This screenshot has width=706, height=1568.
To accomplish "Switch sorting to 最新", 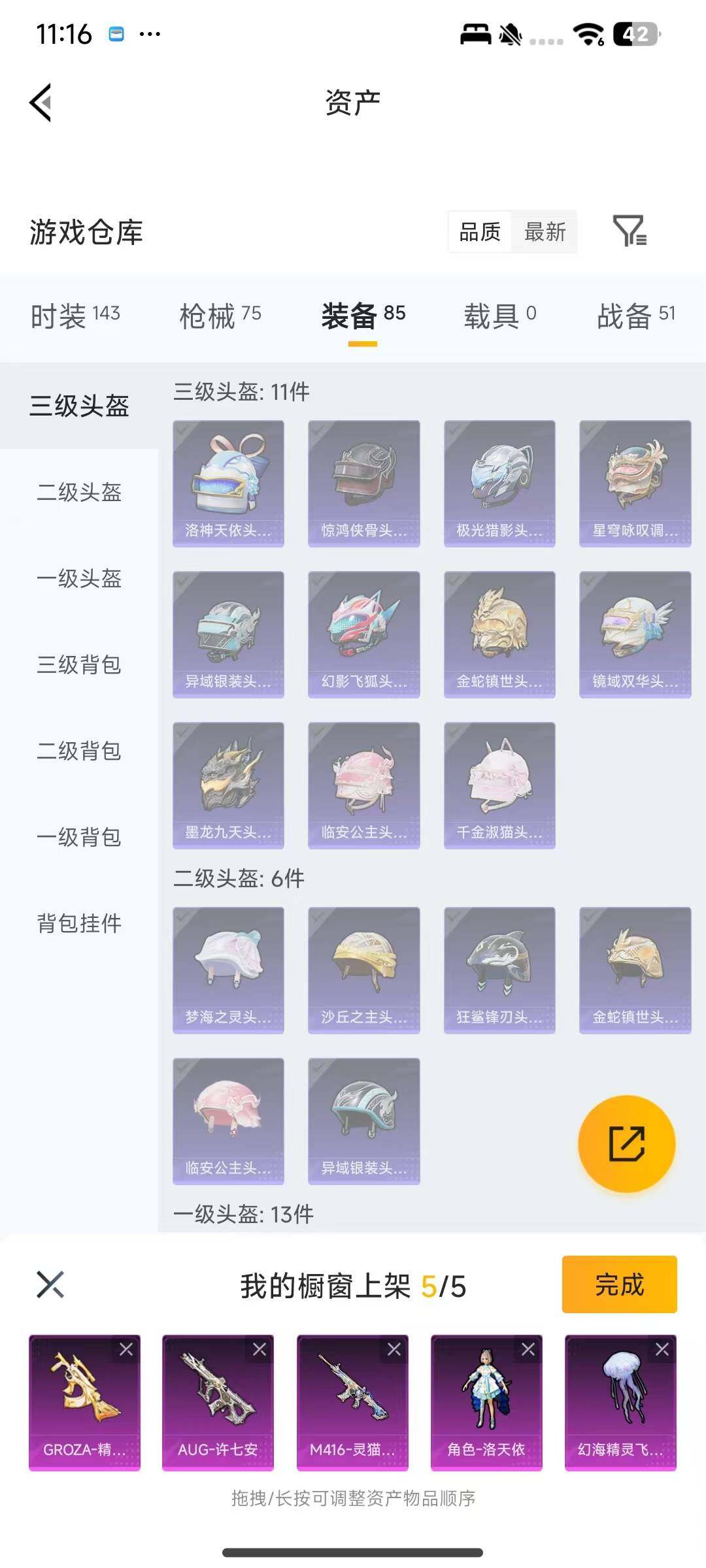I will click(x=546, y=233).
